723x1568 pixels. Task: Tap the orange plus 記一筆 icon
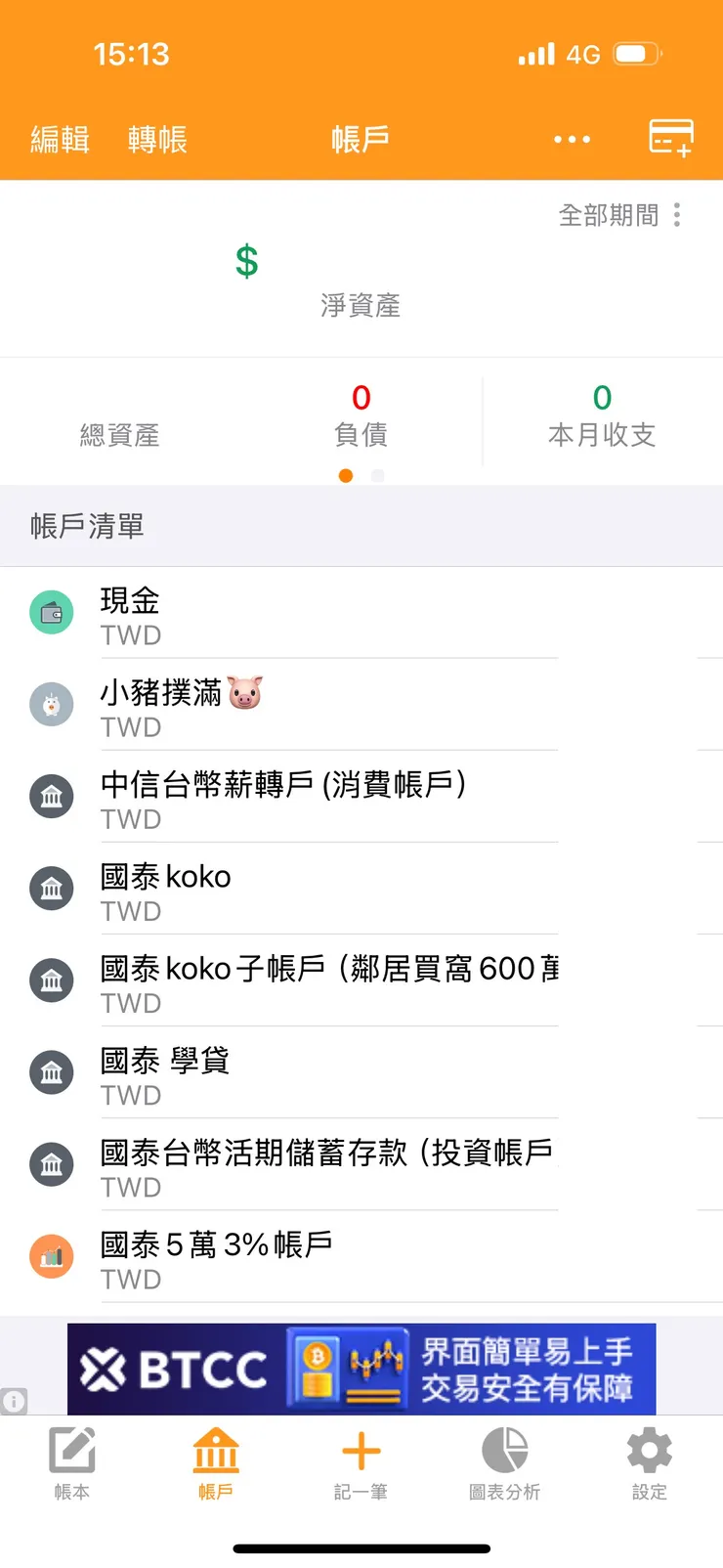[361, 1453]
